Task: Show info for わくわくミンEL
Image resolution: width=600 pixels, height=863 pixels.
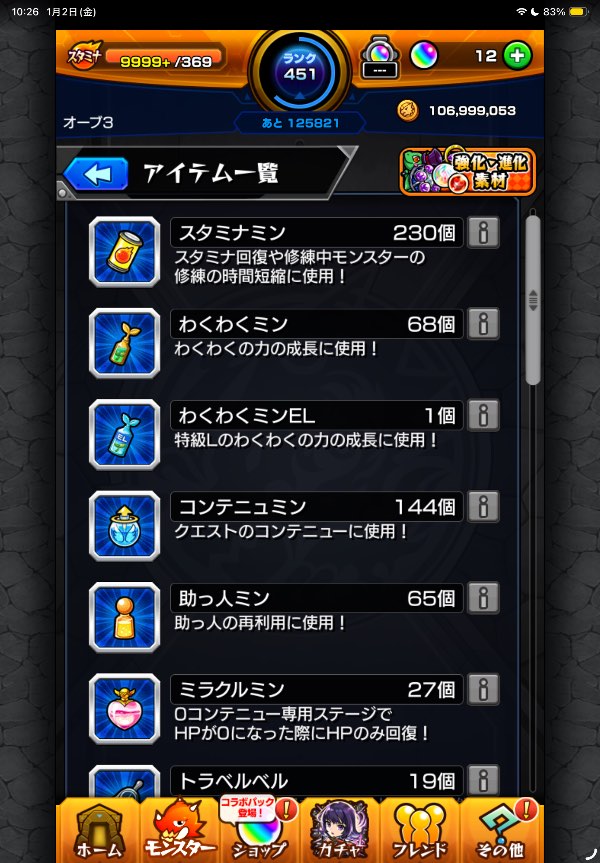Action: (x=483, y=415)
